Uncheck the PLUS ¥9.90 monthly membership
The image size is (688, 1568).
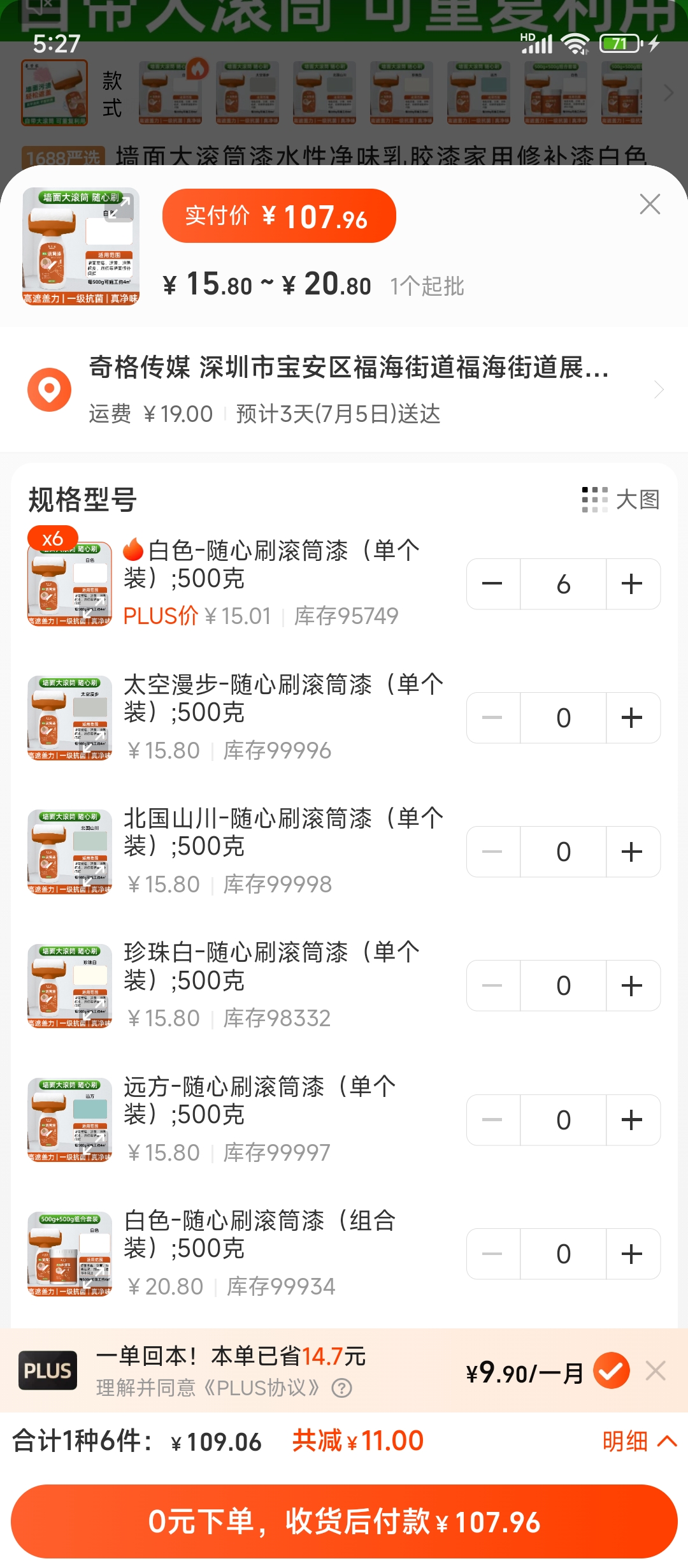[612, 1371]
